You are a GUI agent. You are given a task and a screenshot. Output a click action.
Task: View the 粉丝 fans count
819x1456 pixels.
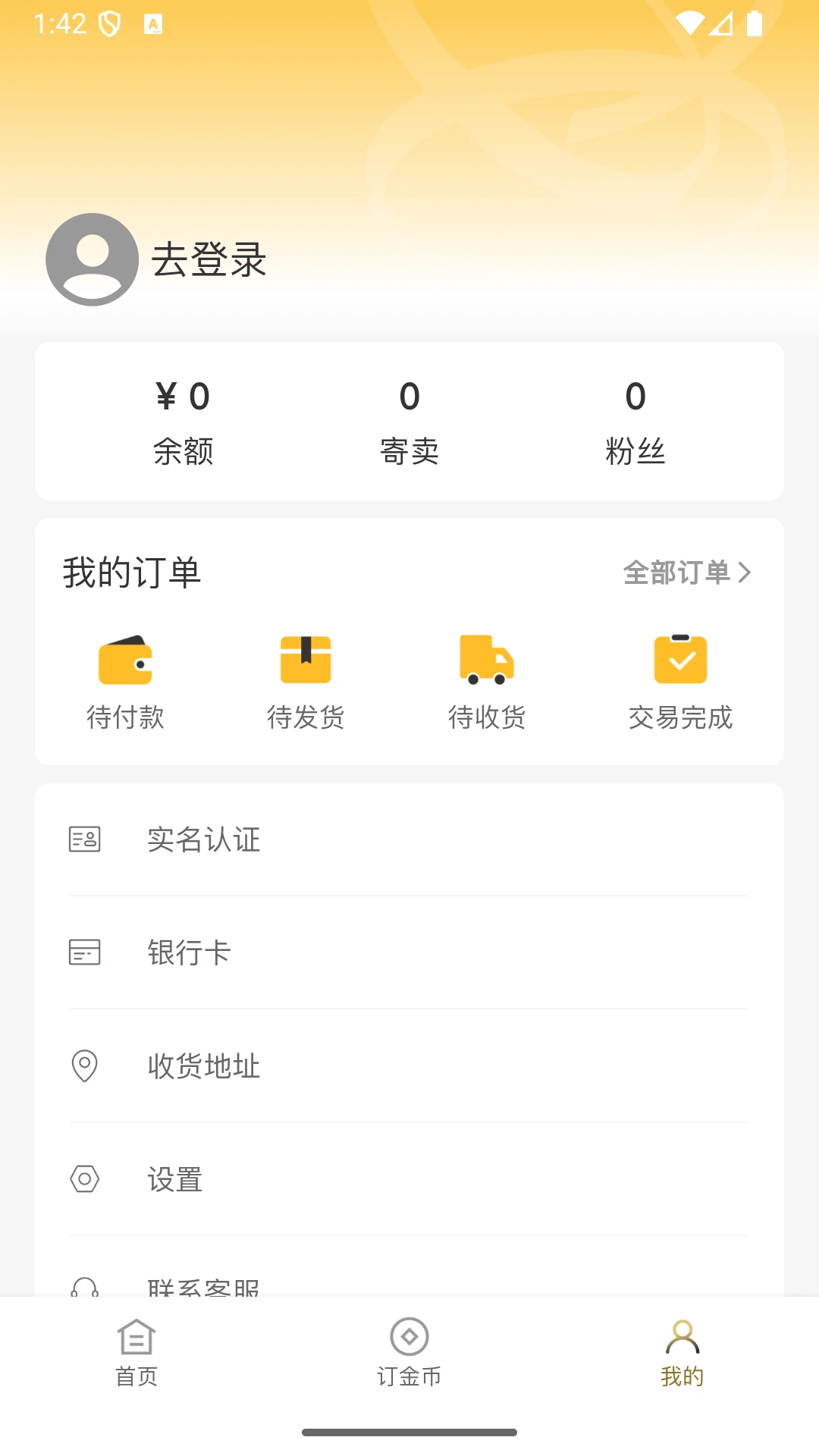pyautogui.click(x=635, y=421)
